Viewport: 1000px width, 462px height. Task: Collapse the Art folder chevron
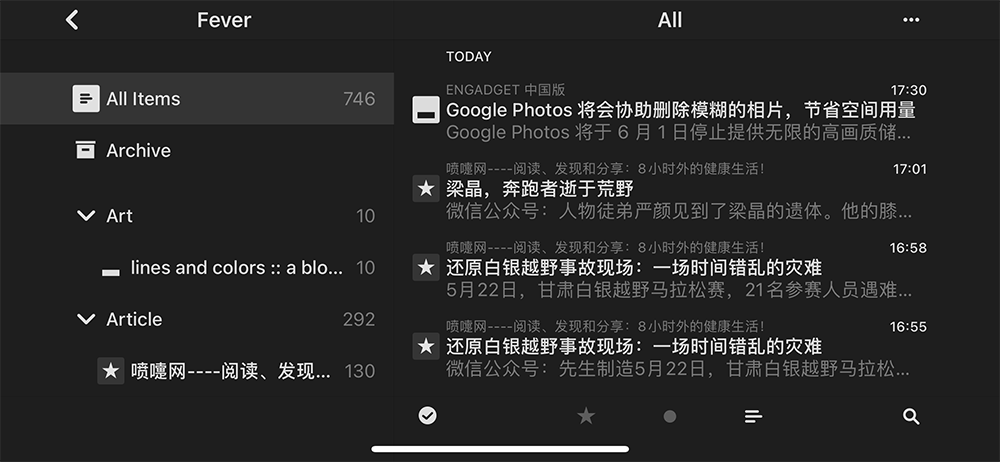pyautogui.click(x=86, y=216)
